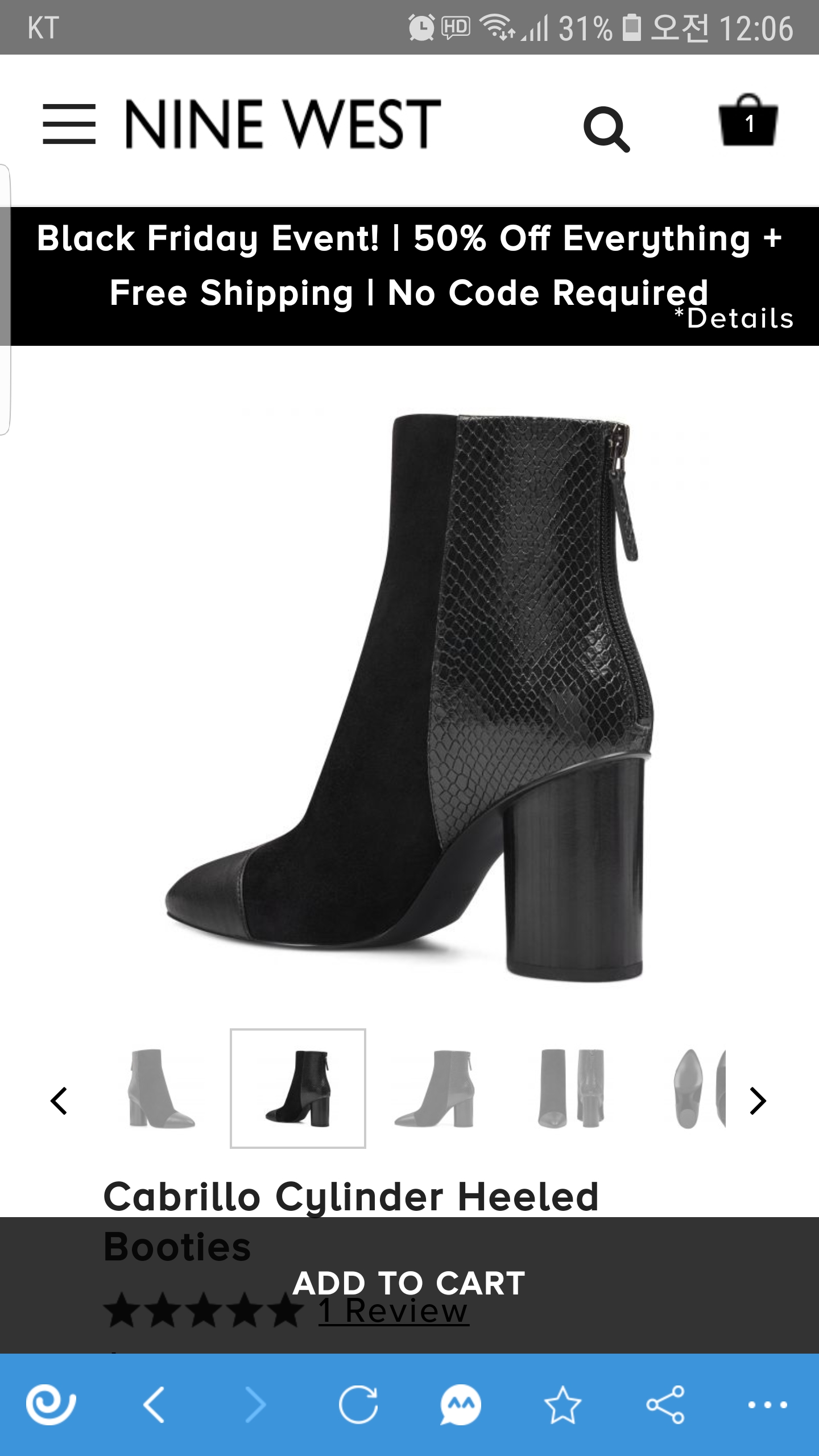Select the first boot thumbnail
Screen dimensions: 819x1456
[162, 1089]
